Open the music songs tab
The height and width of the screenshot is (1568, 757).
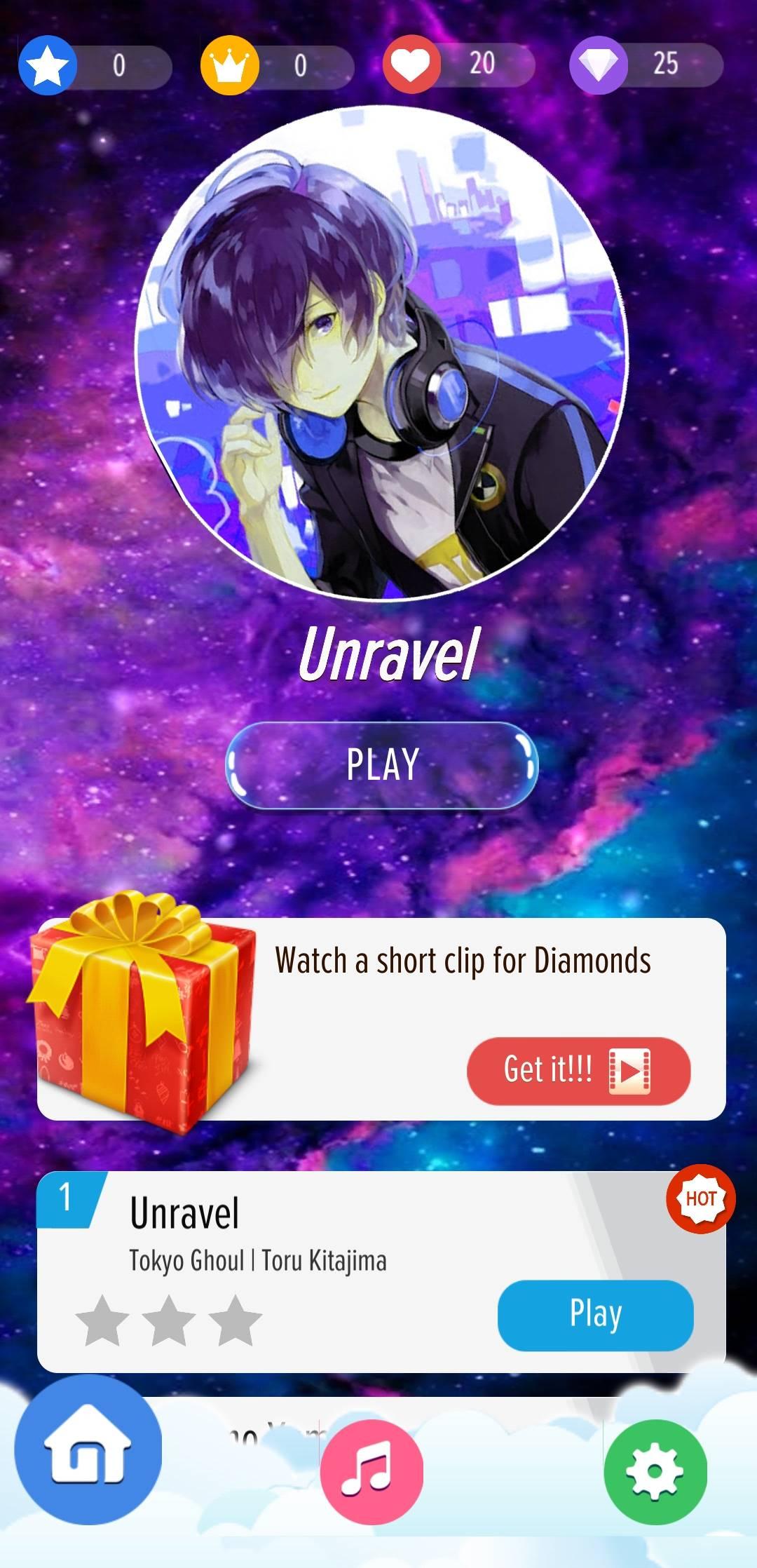(x=371, y=1472)
